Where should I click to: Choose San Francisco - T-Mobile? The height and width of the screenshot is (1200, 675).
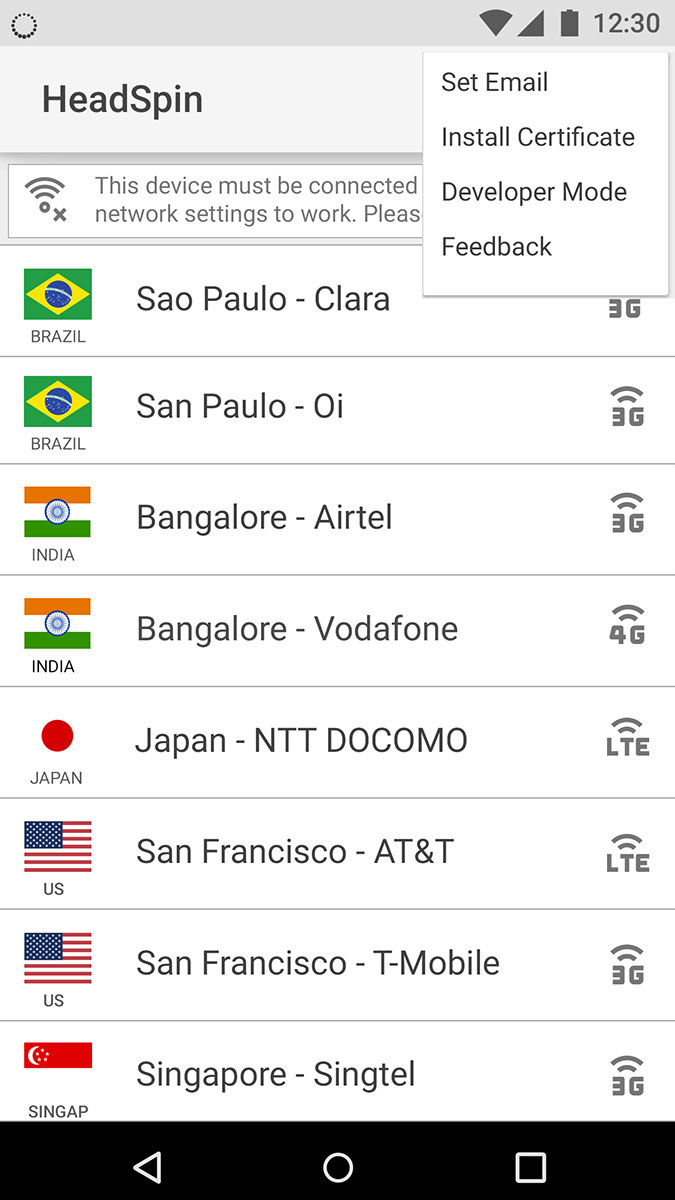click(337, 966)
